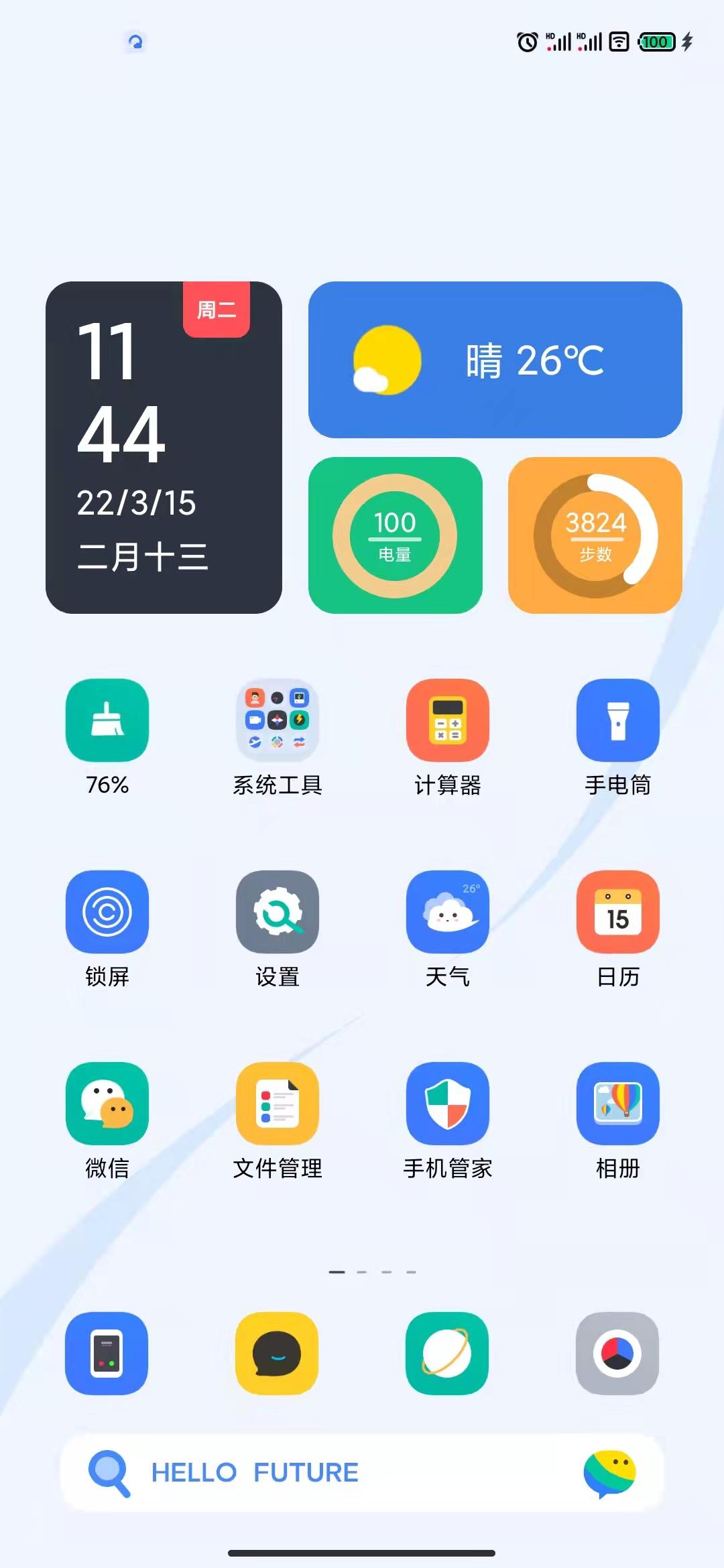Image resolution: width=724 pixels, height=1568 pixels.
Task: Tap the 76% cleaner icon
Action: tap(107, 720)
